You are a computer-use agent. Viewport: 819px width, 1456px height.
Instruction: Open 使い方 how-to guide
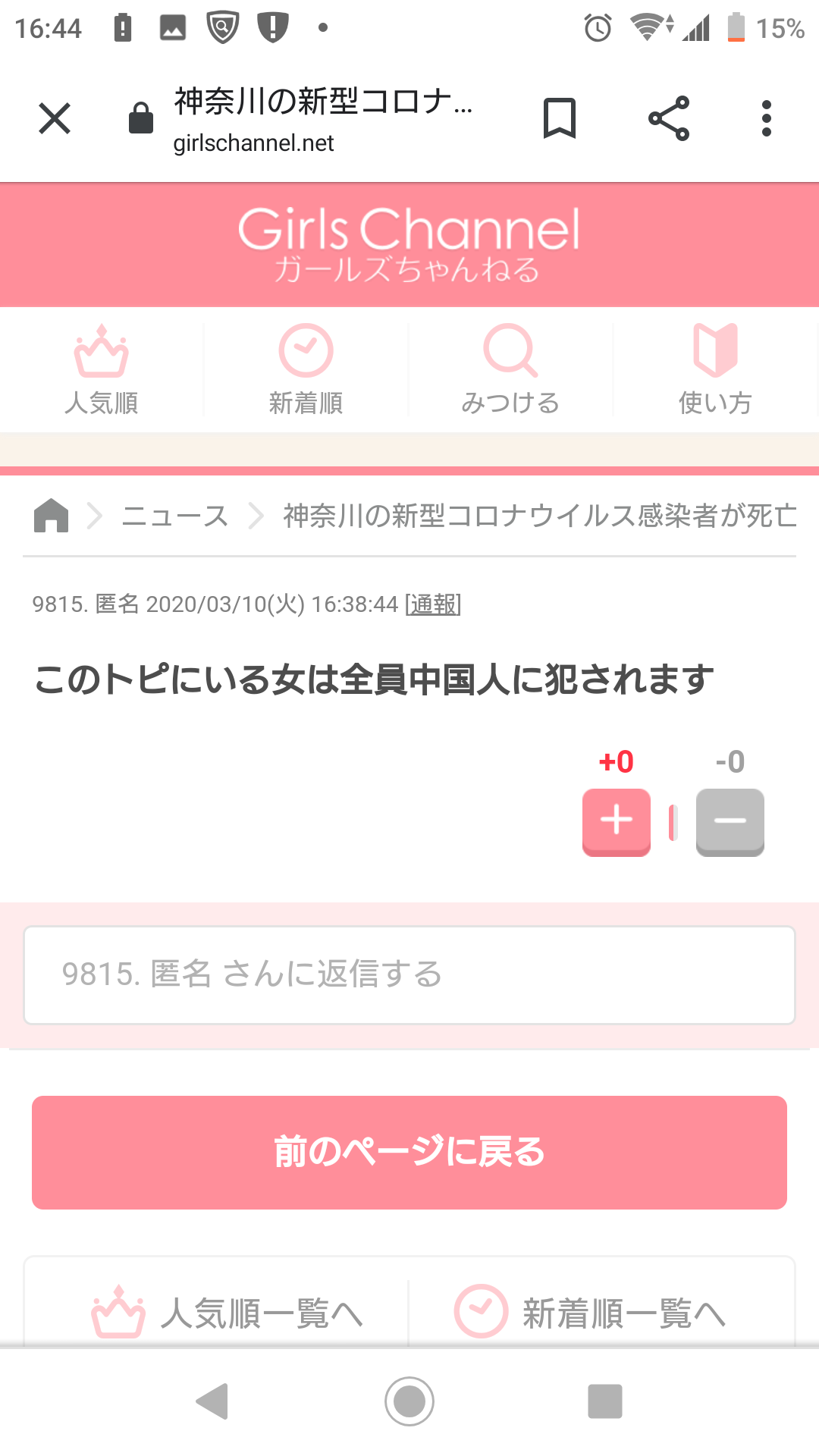[715, 370]
